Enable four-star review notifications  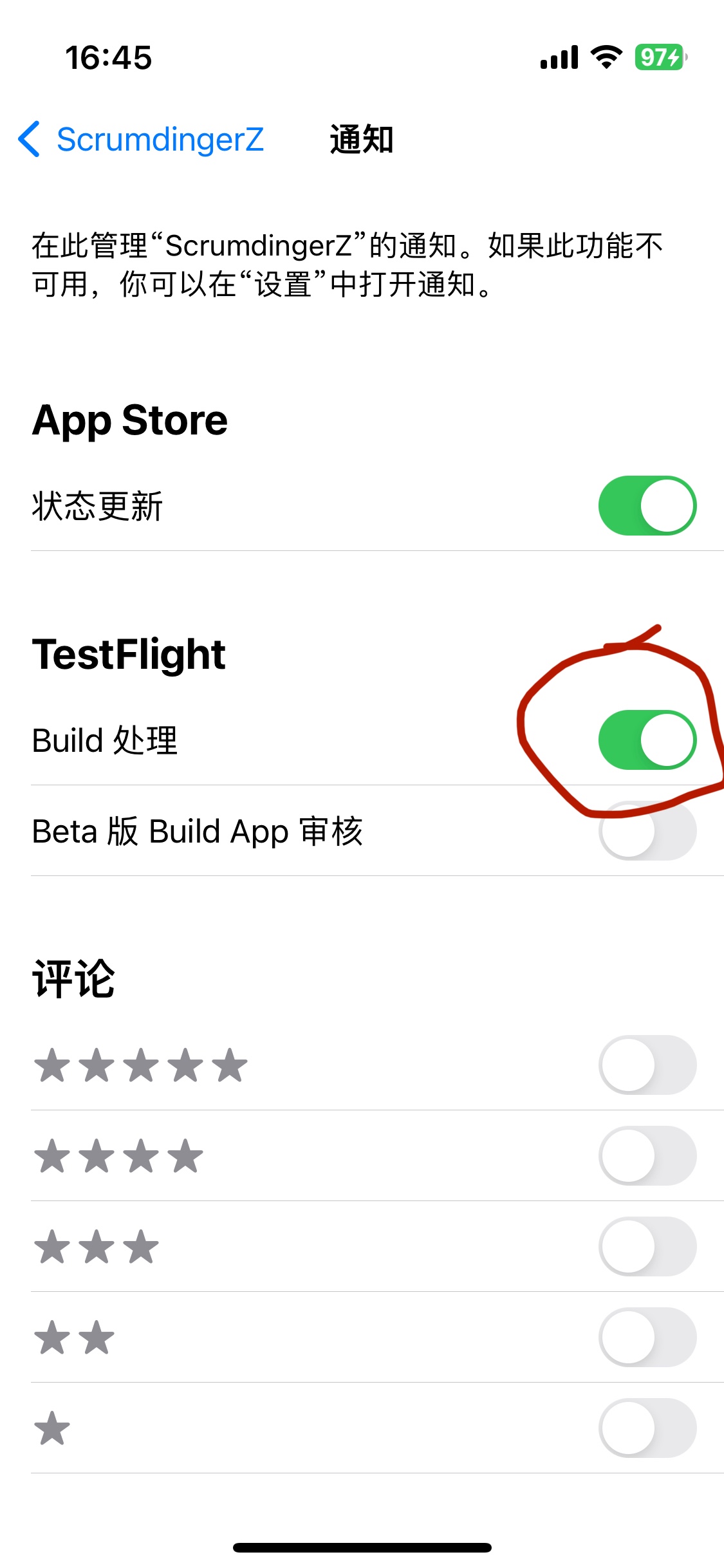tap(647, 1155)
